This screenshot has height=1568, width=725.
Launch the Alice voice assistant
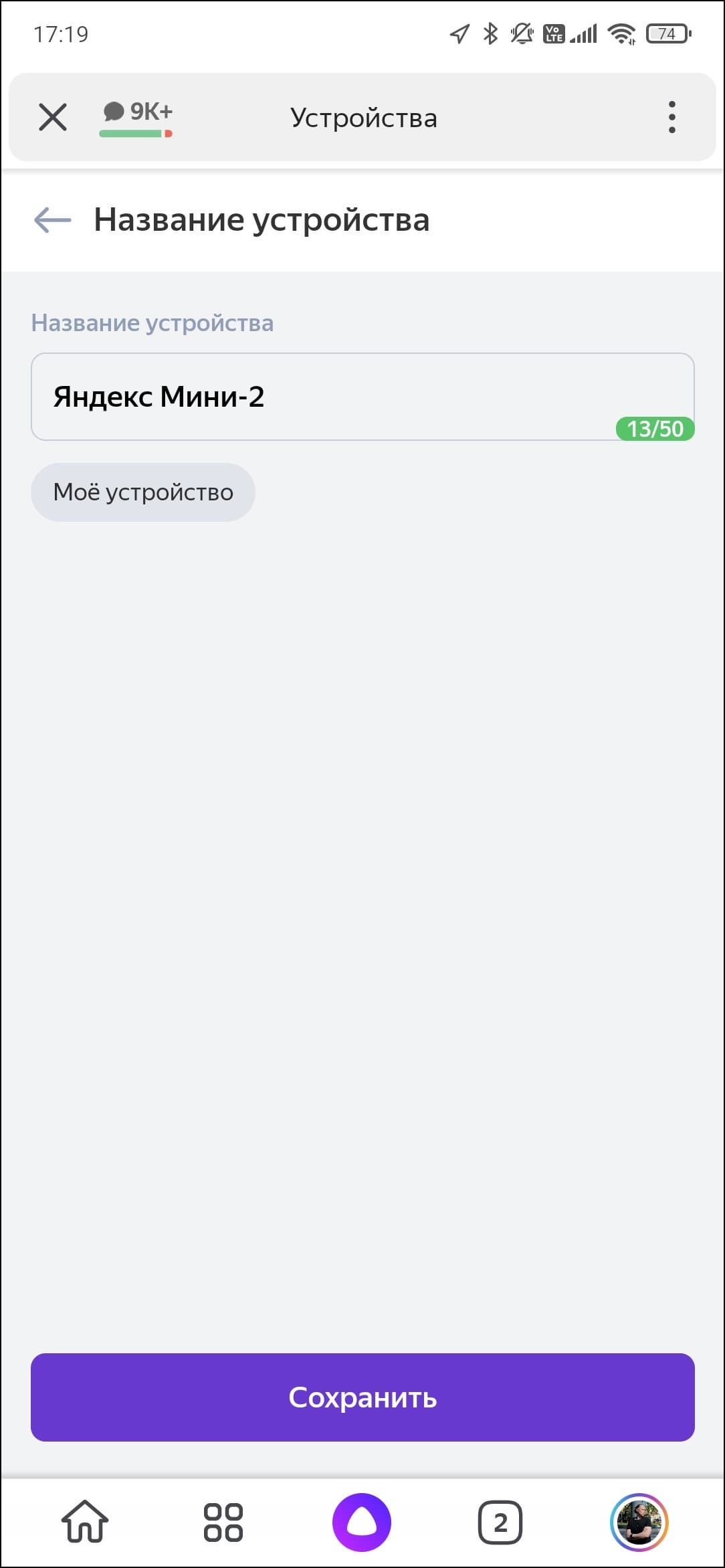pyautogui.click(x=362, y=1522)
